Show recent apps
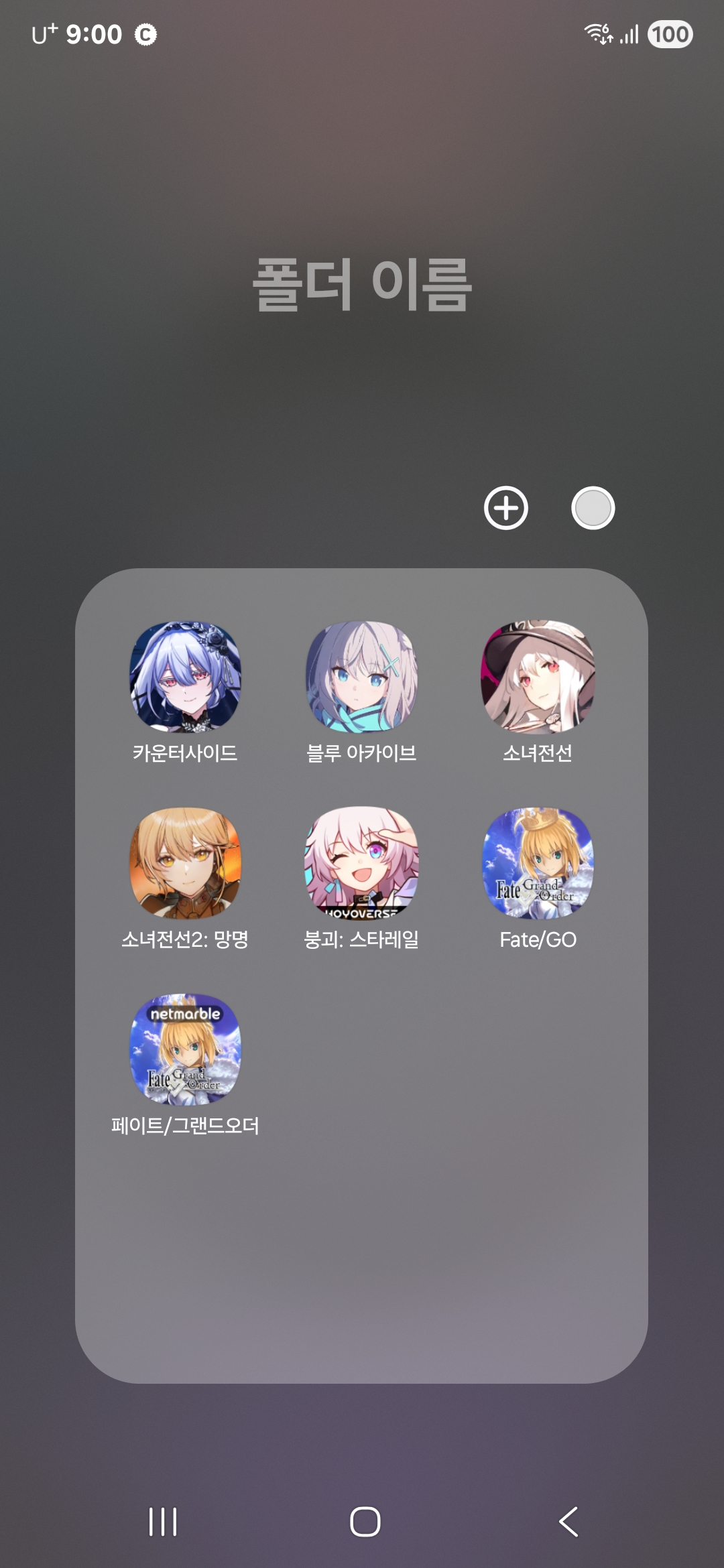Screen dimensions: 724x1568 (x=163, y=1521)
